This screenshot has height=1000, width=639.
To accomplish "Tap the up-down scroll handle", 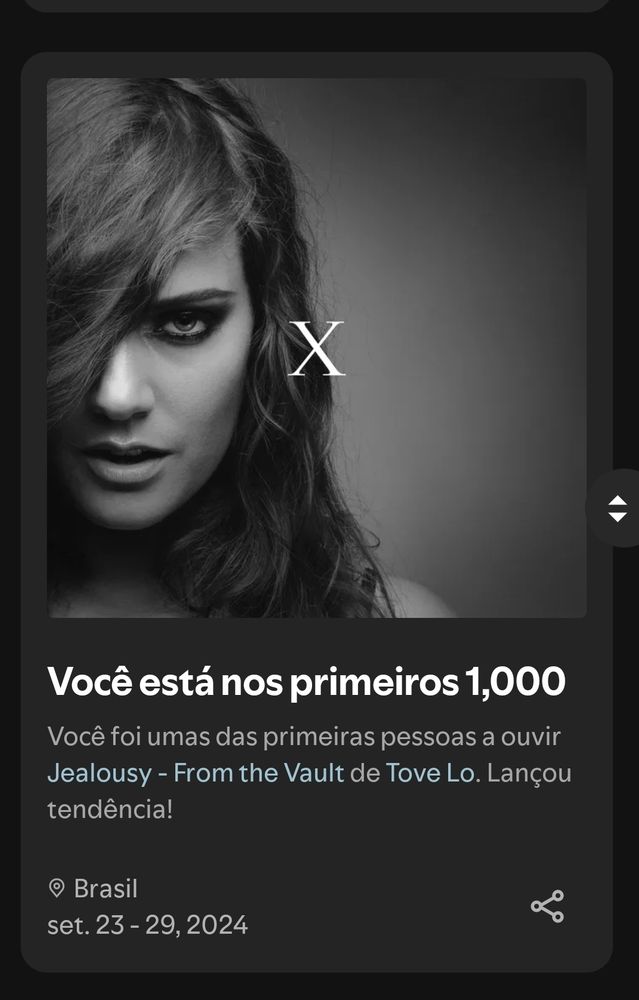I will [x=617, y=508].
